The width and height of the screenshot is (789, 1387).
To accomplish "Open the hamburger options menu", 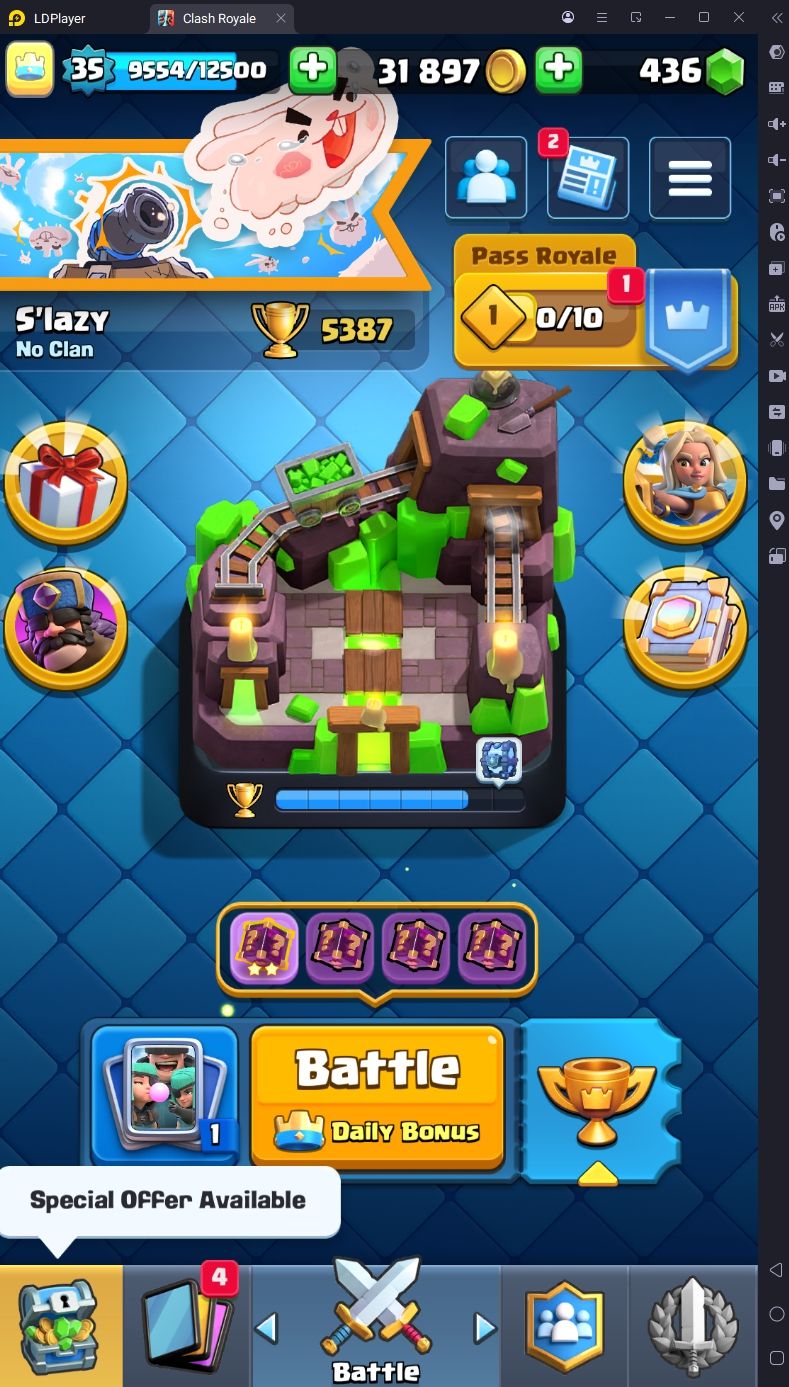I will point(690,177).
